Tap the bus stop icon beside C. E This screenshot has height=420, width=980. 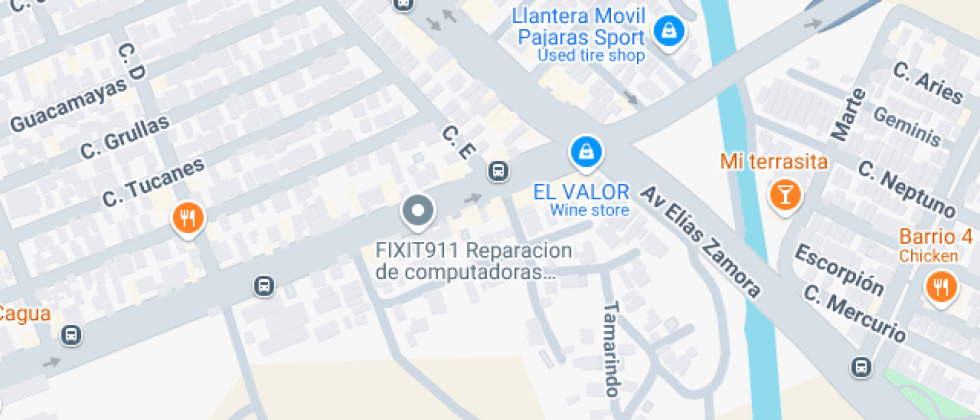tap(497, 171)
